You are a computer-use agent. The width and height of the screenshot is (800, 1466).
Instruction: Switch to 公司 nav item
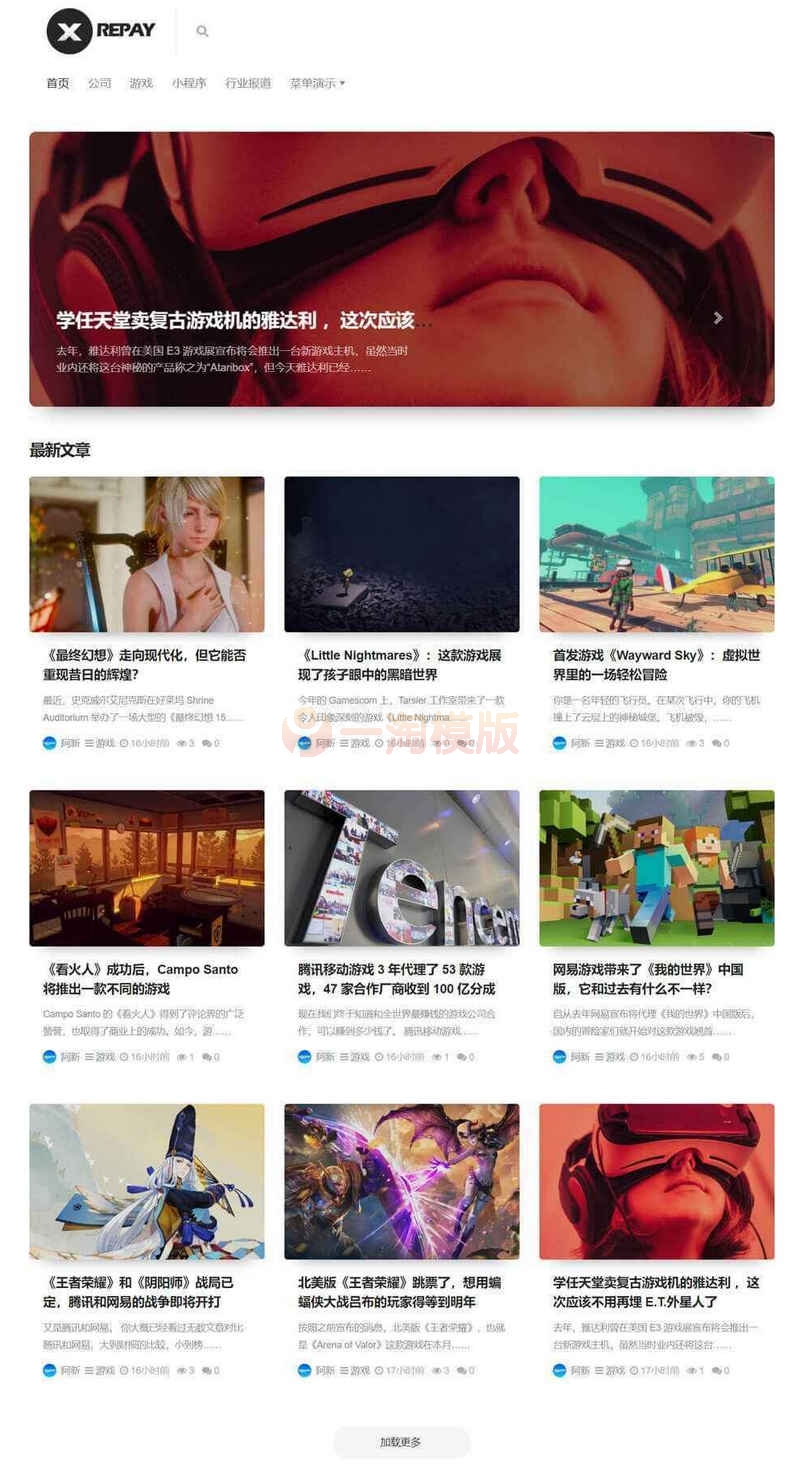click(x=99, y=83)
